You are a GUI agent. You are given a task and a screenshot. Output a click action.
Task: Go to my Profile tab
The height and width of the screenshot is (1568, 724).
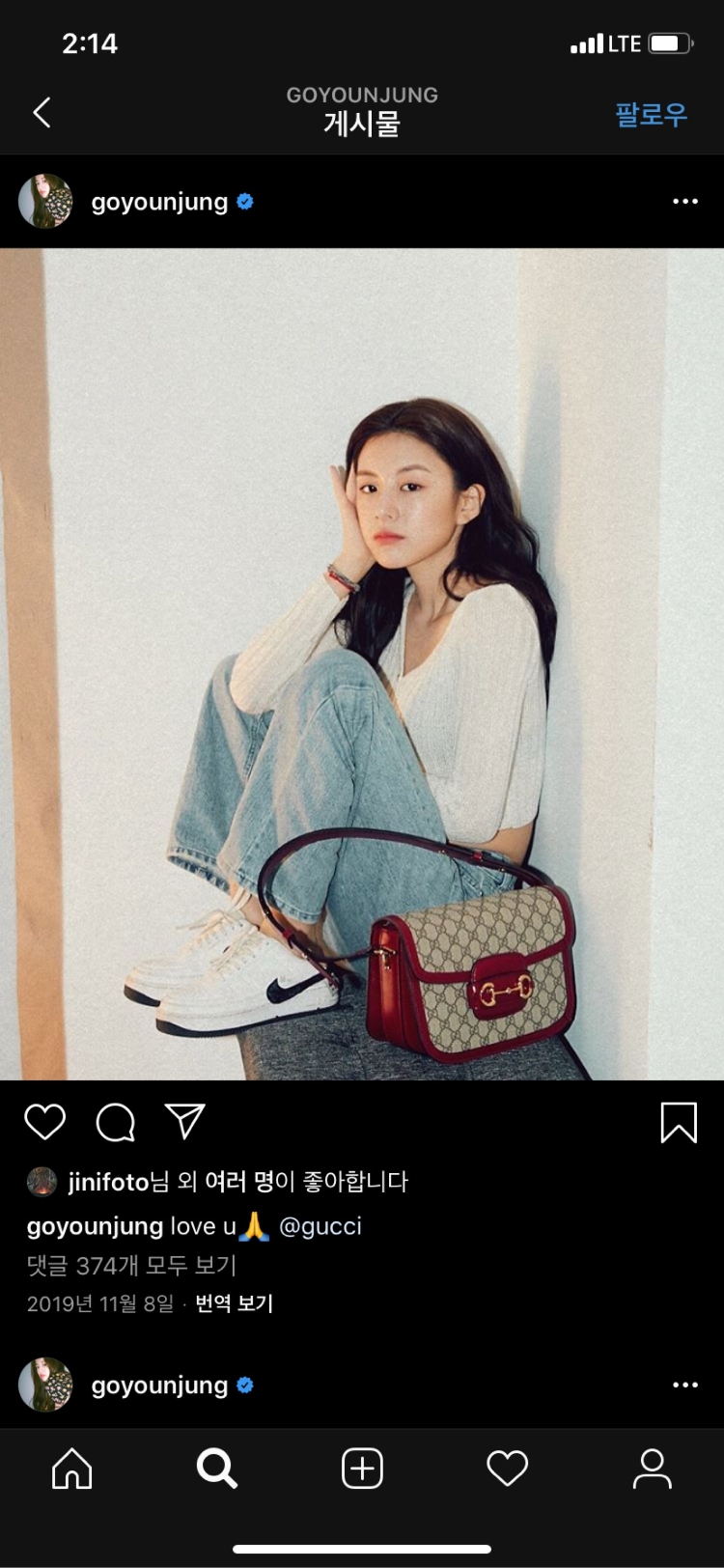652,1469
